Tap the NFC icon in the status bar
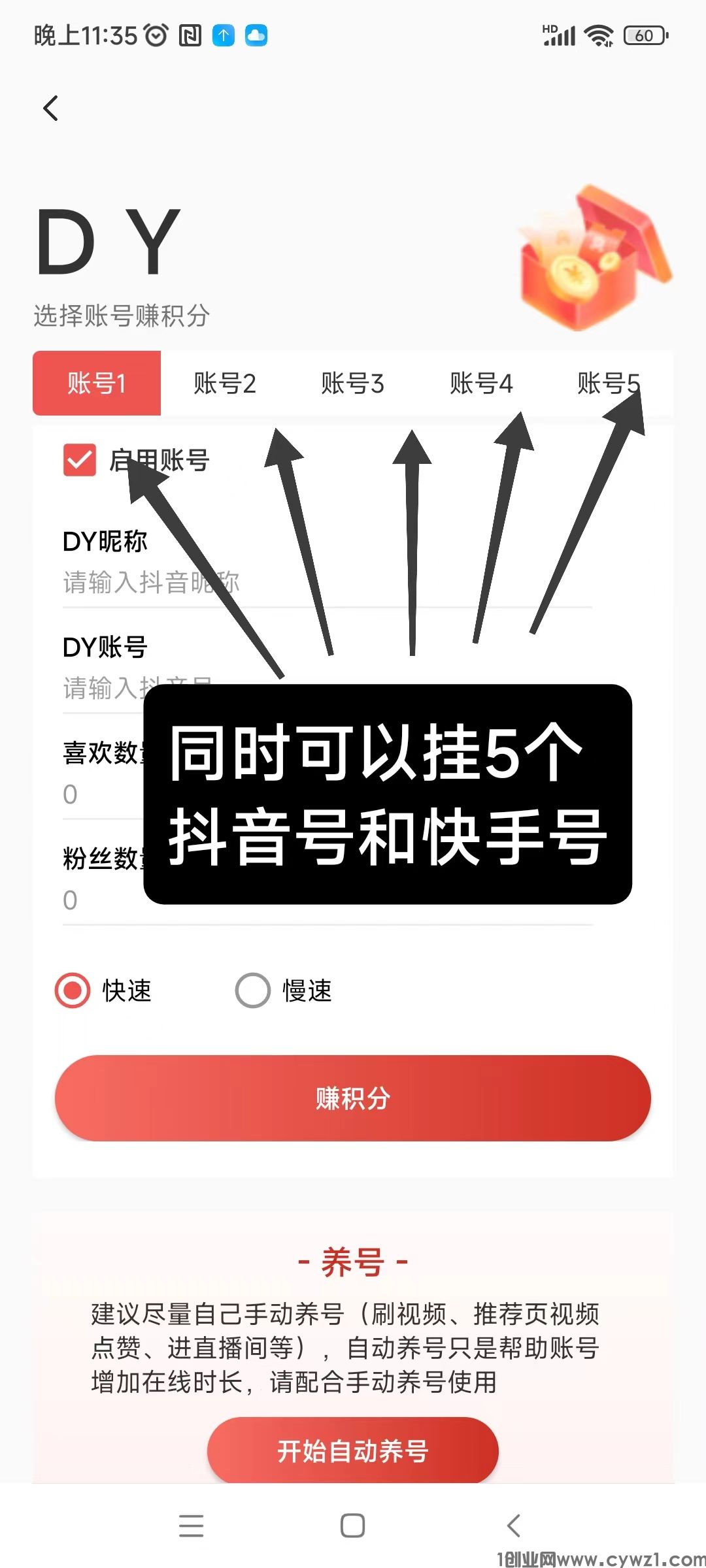706x1568 pixels. point(188,36)
